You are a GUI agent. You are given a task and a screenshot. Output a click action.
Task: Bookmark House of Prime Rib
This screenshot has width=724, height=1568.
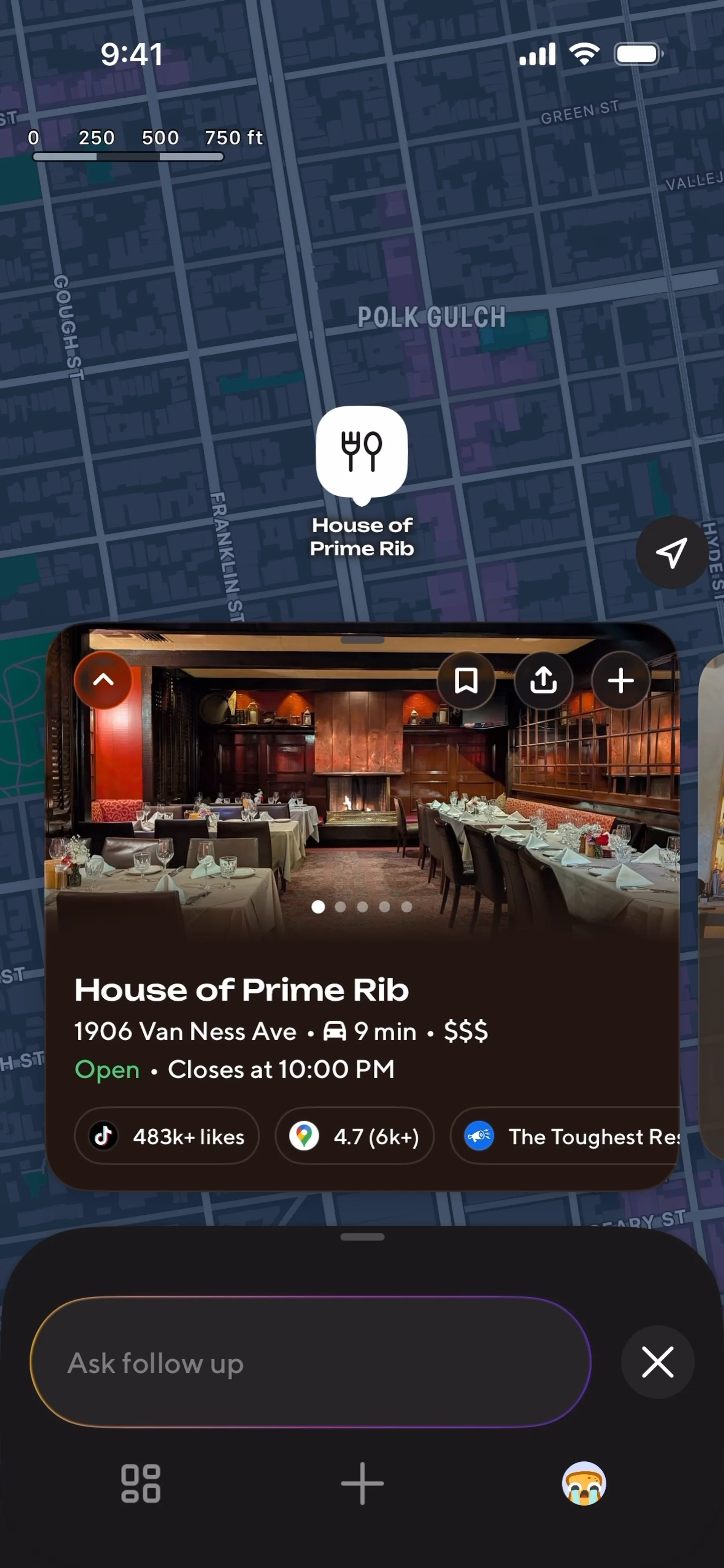[466, 680]
